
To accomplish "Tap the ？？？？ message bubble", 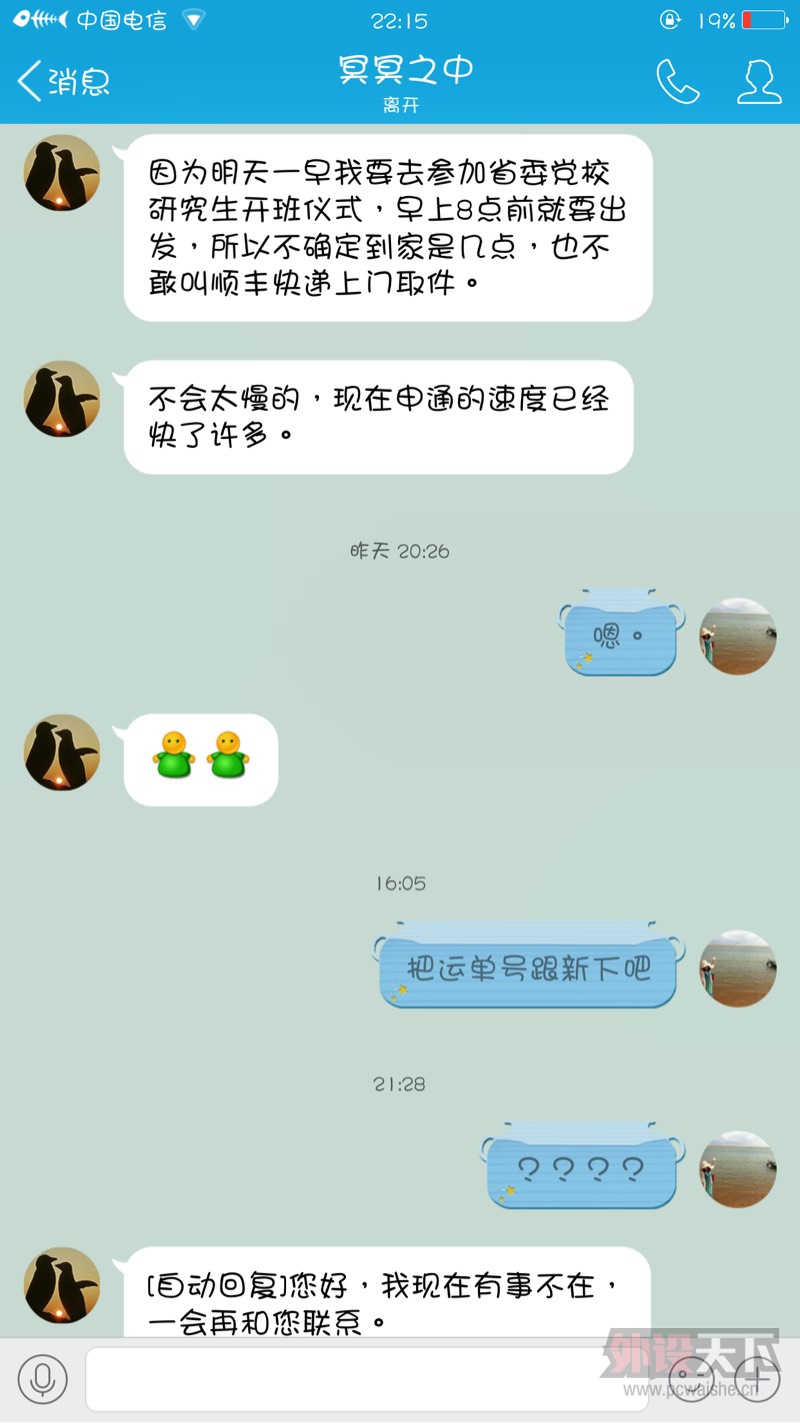I will tap(582, 1168).
